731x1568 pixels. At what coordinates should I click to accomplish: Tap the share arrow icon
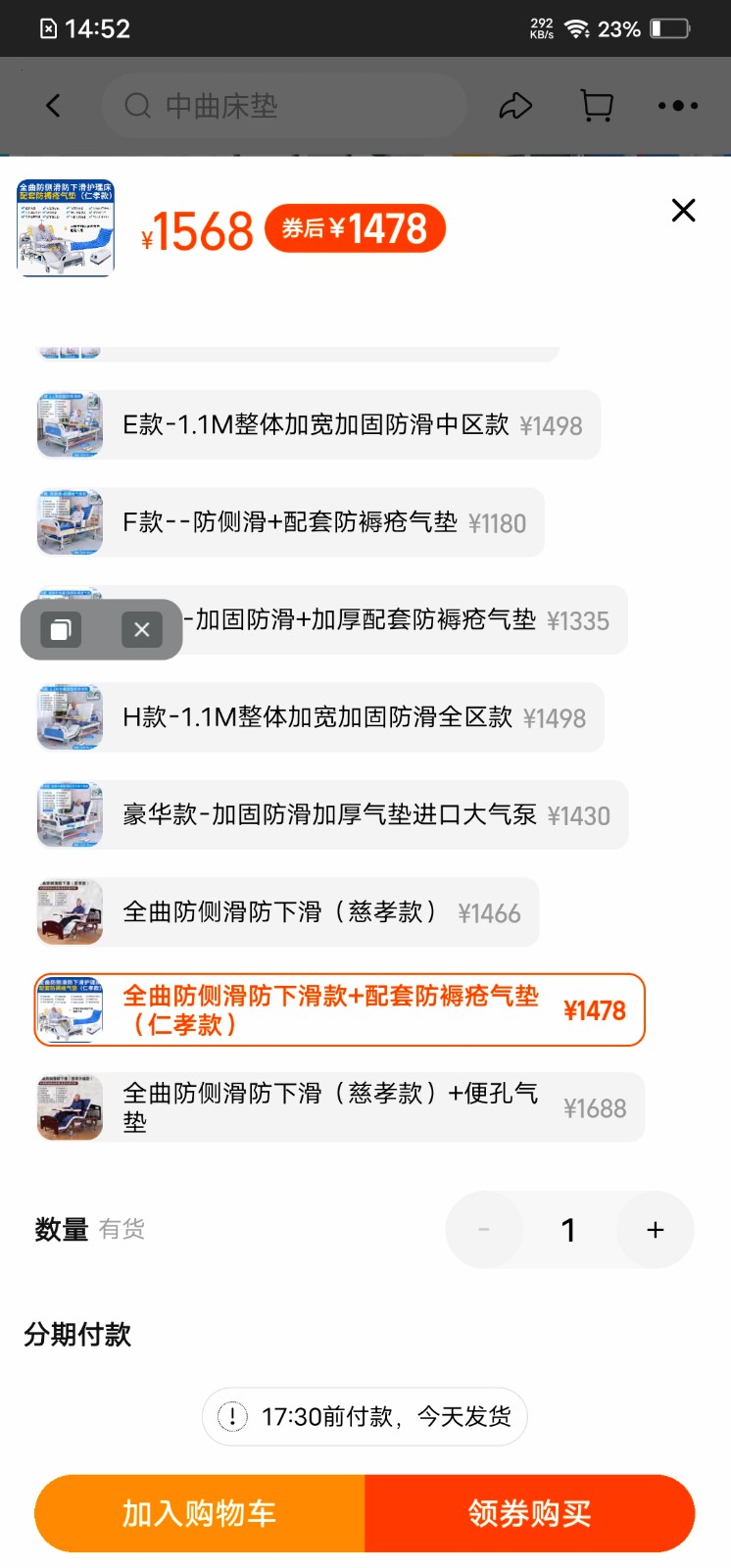click(516, 105)
